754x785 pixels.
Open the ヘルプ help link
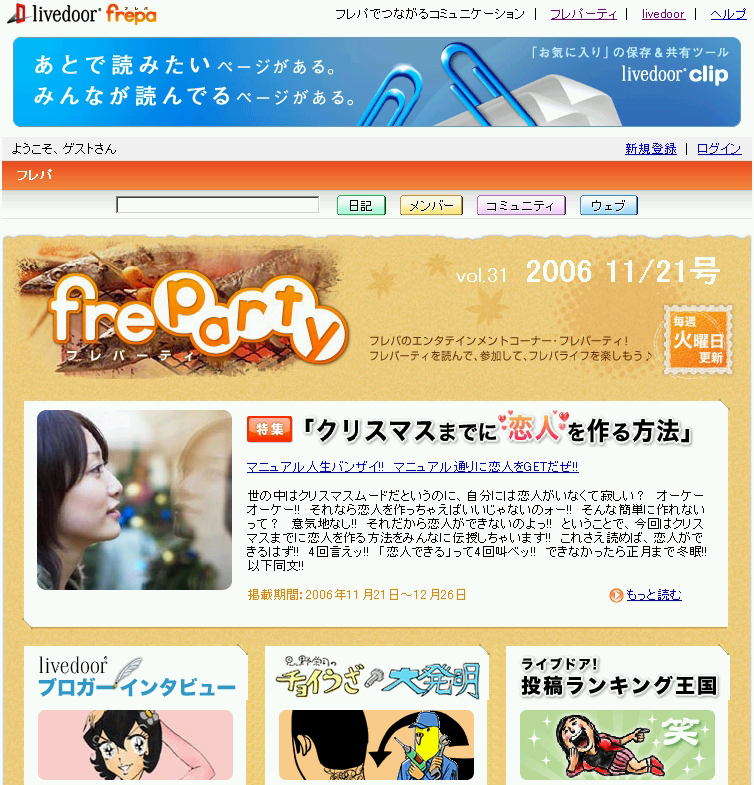pyautogui.click(x=727, y=14)
